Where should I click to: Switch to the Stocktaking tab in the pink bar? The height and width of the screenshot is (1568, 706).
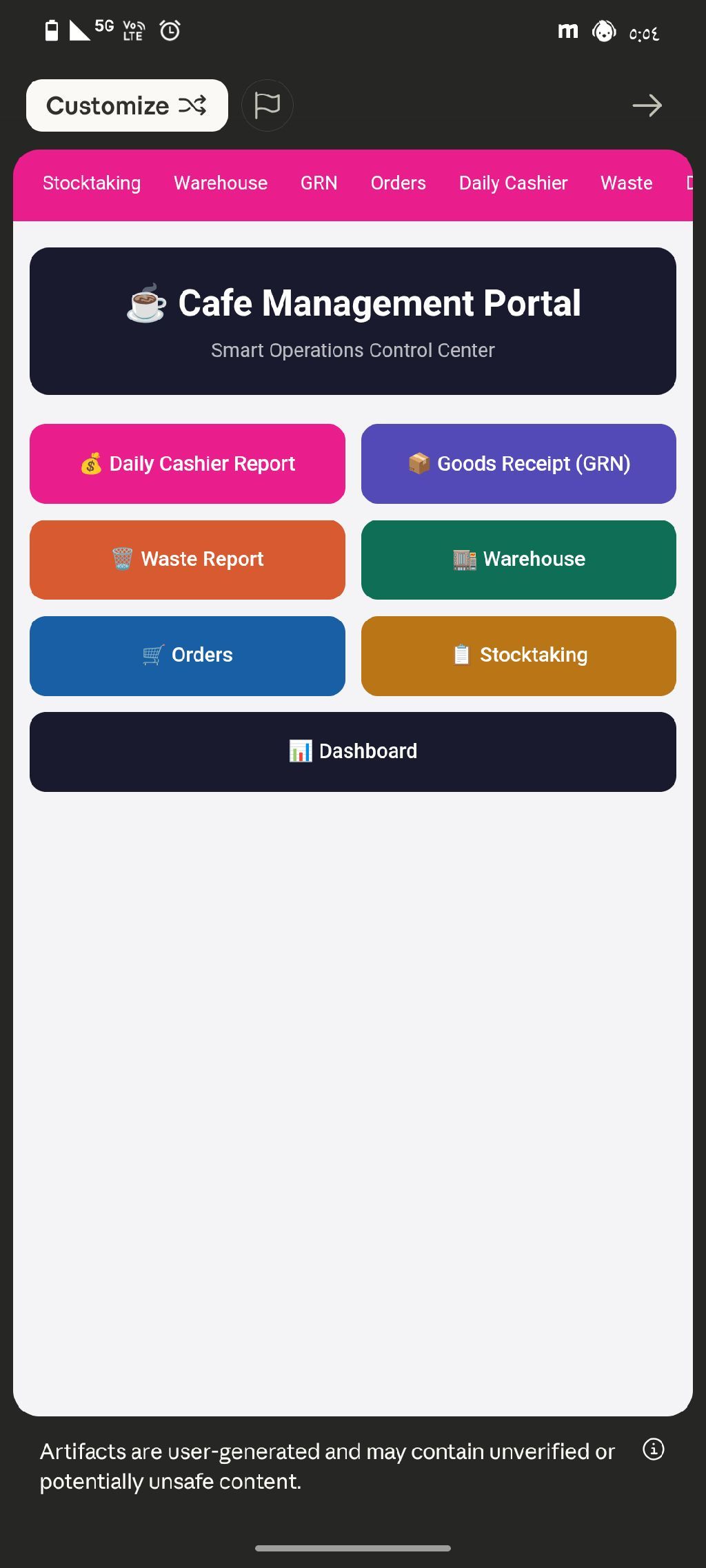(92, 183)
